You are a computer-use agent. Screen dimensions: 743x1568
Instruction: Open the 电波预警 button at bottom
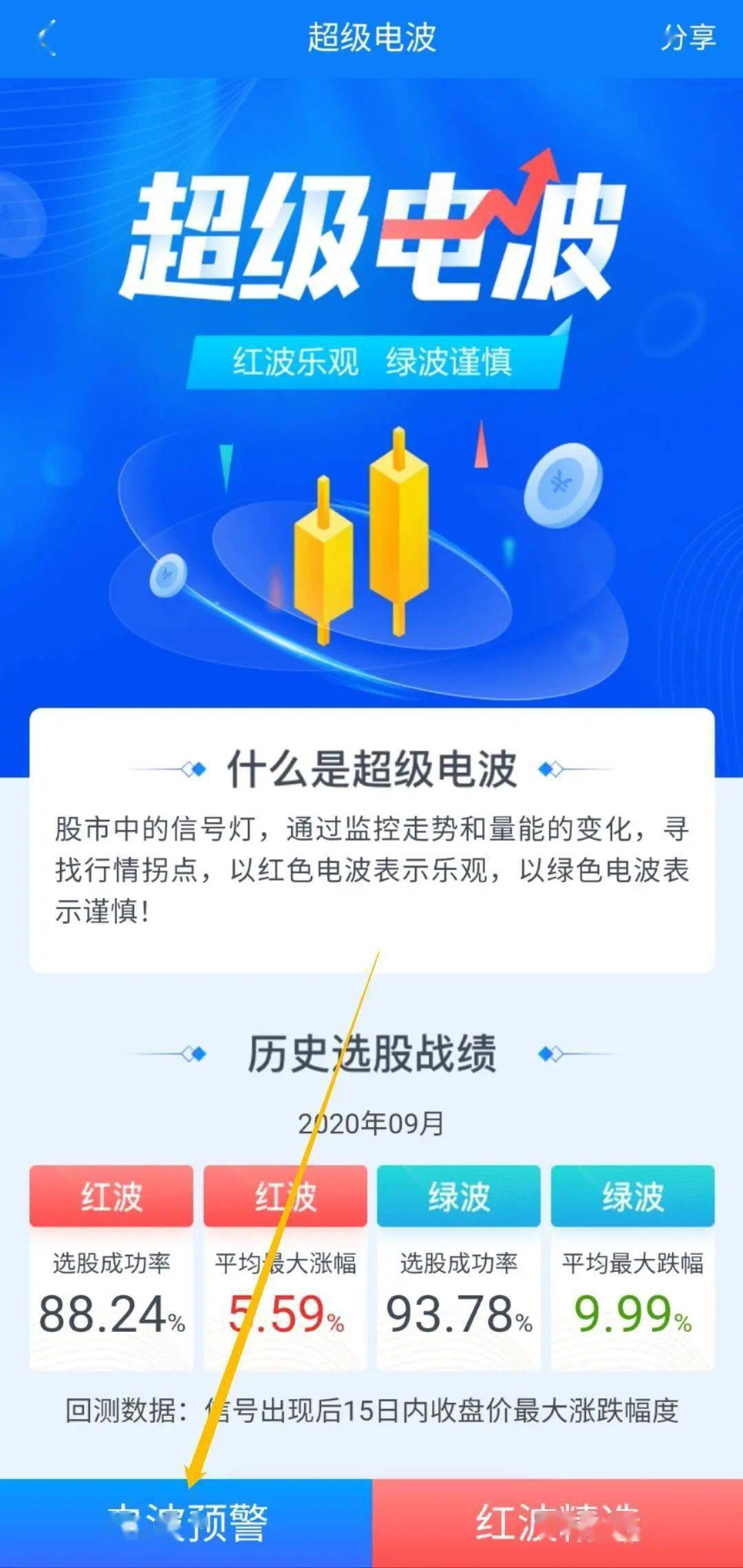186,1523
